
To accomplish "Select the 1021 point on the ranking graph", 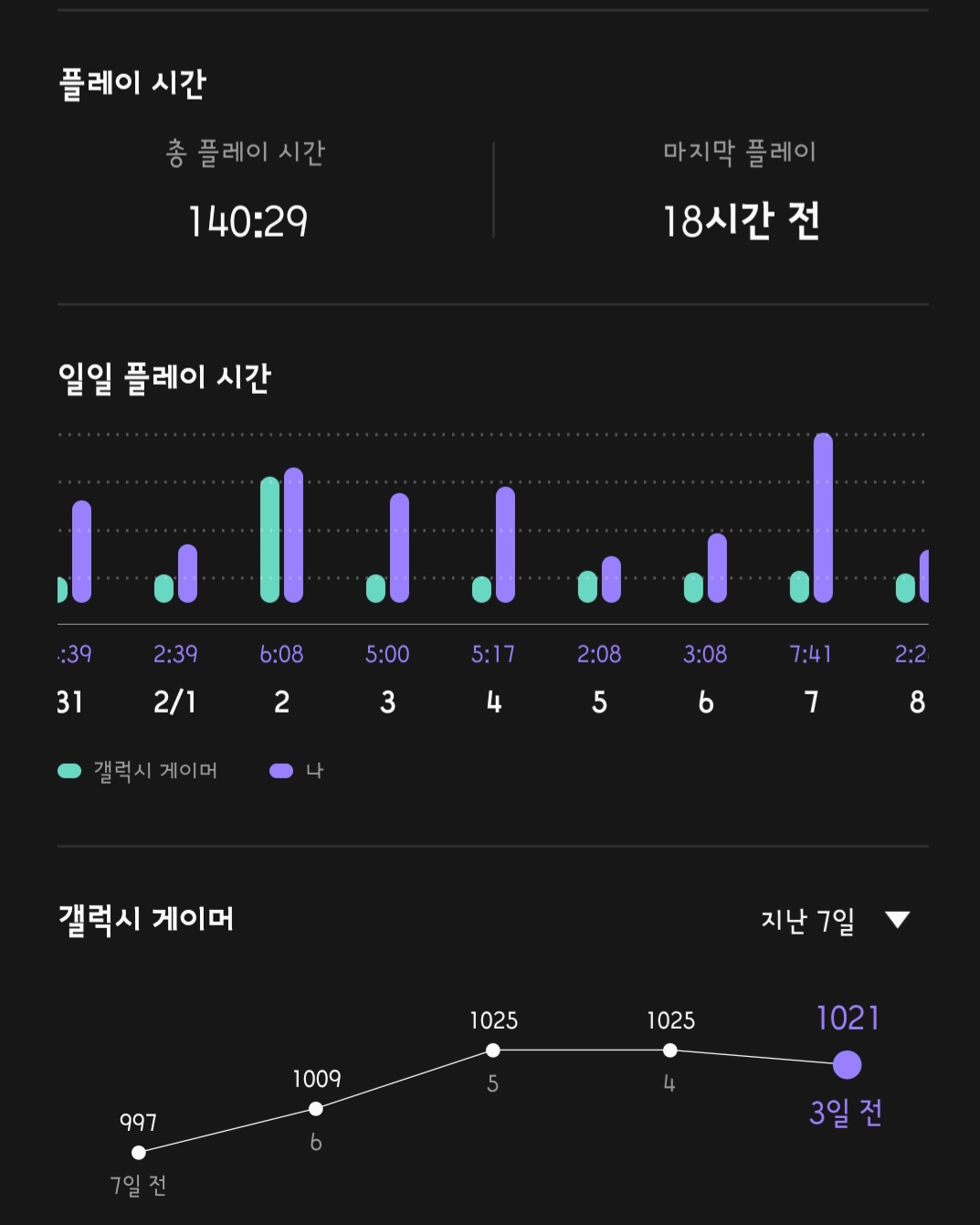I will tap(848, 1065).
